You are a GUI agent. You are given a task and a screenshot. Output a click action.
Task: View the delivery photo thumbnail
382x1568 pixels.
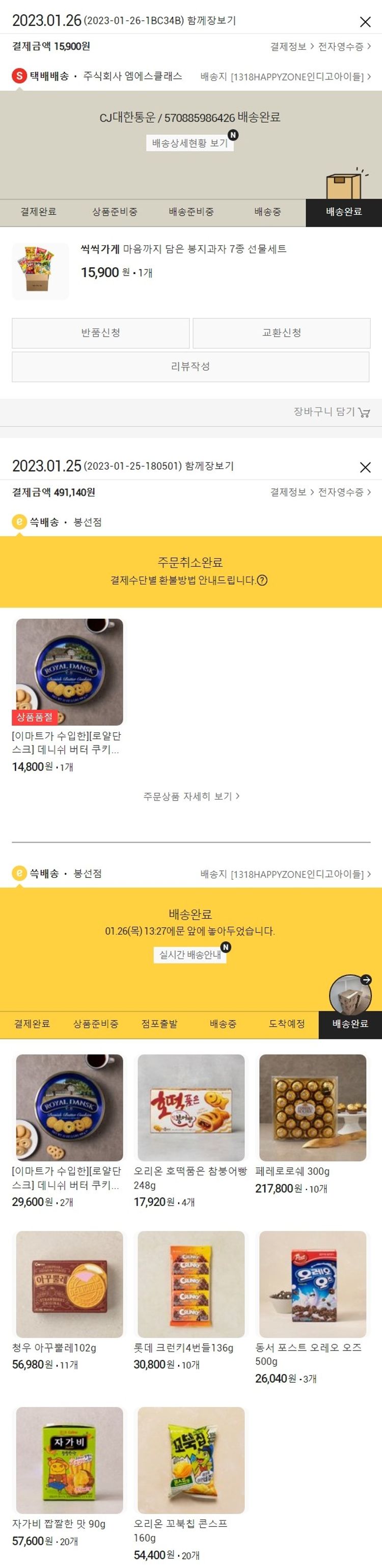pyautogui.click(x=350, y=995)
